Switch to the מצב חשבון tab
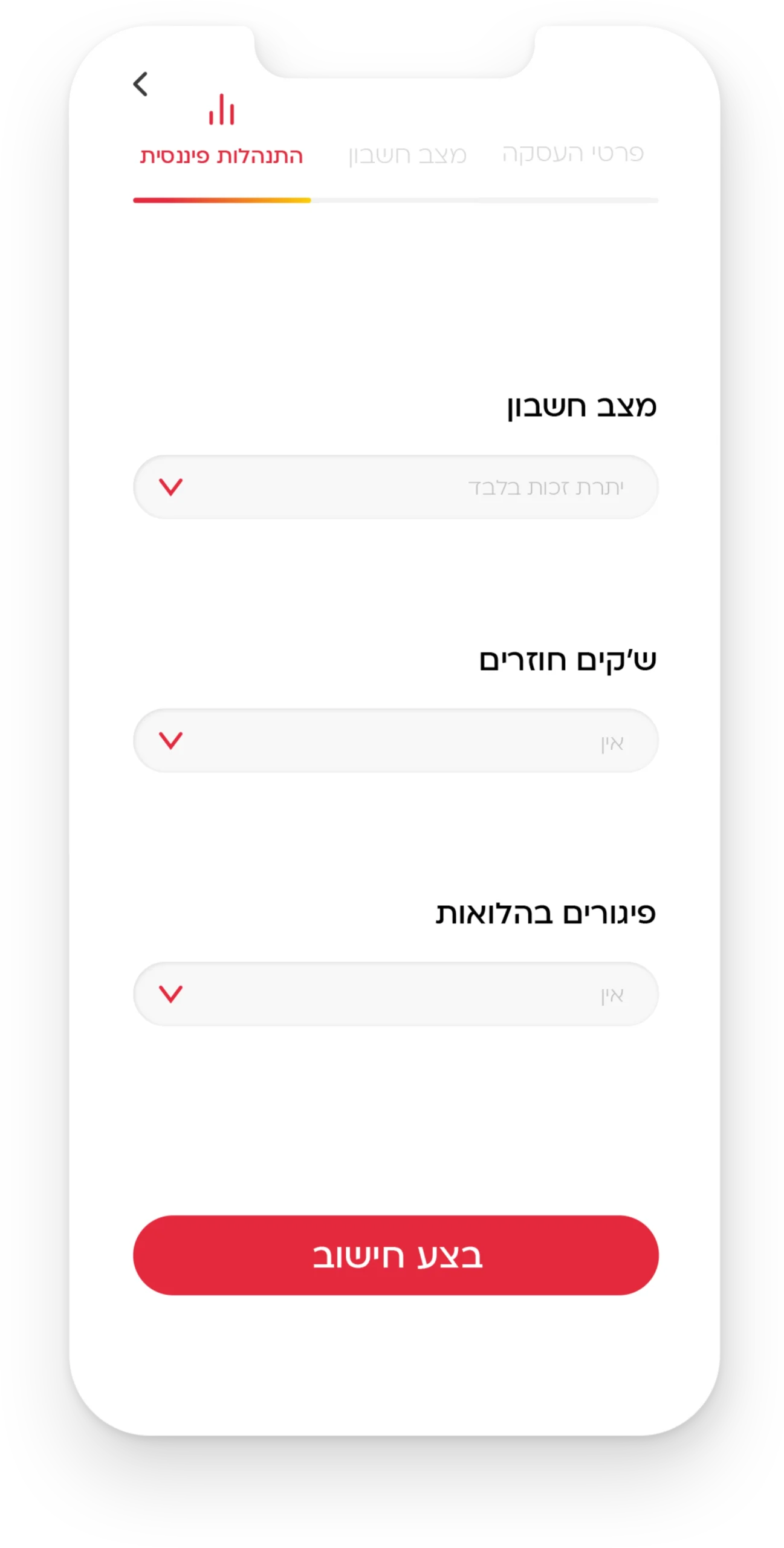Viewport: 784px width, 1548px height. click(407, 155)
